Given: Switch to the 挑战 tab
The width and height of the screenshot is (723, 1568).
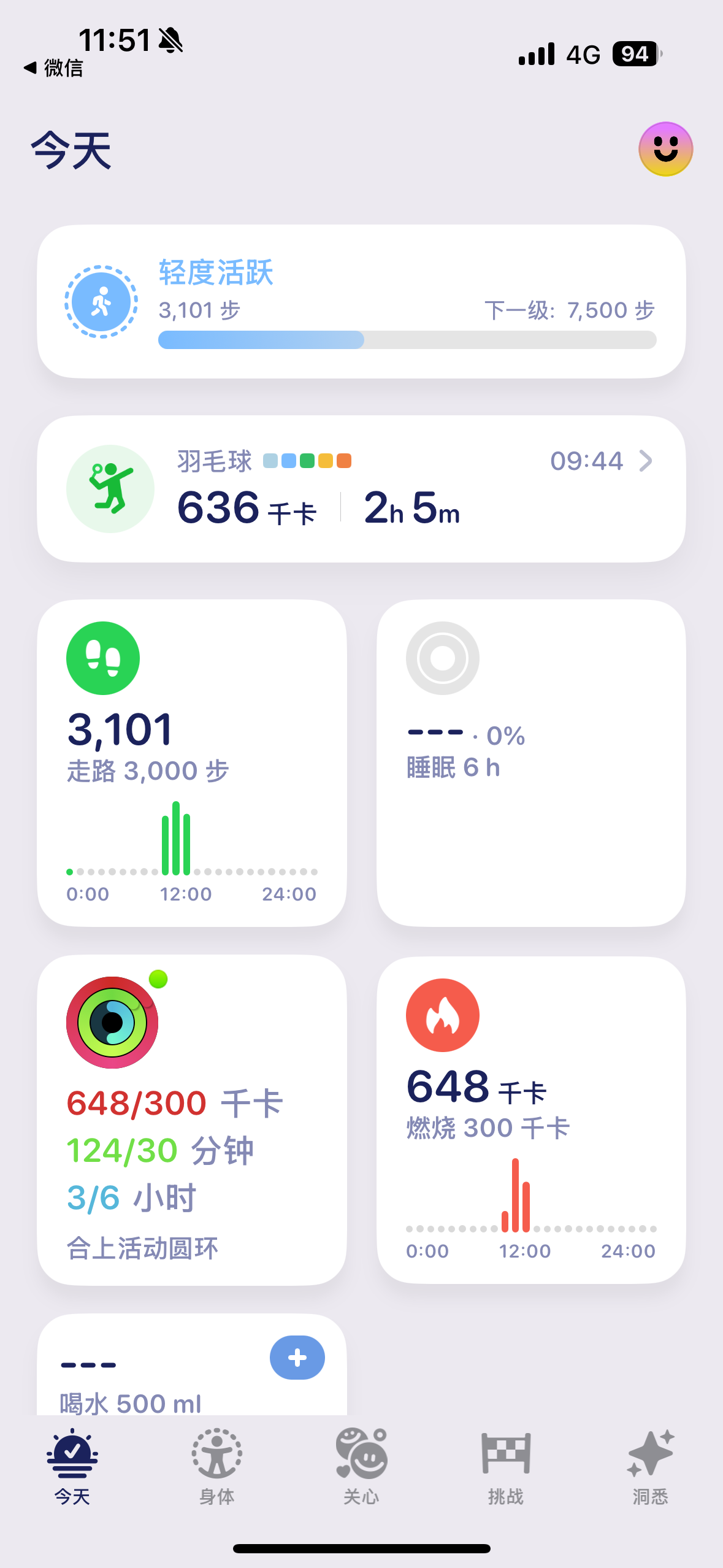Looking at the screenshot, I should click(x=506, y=1467).
